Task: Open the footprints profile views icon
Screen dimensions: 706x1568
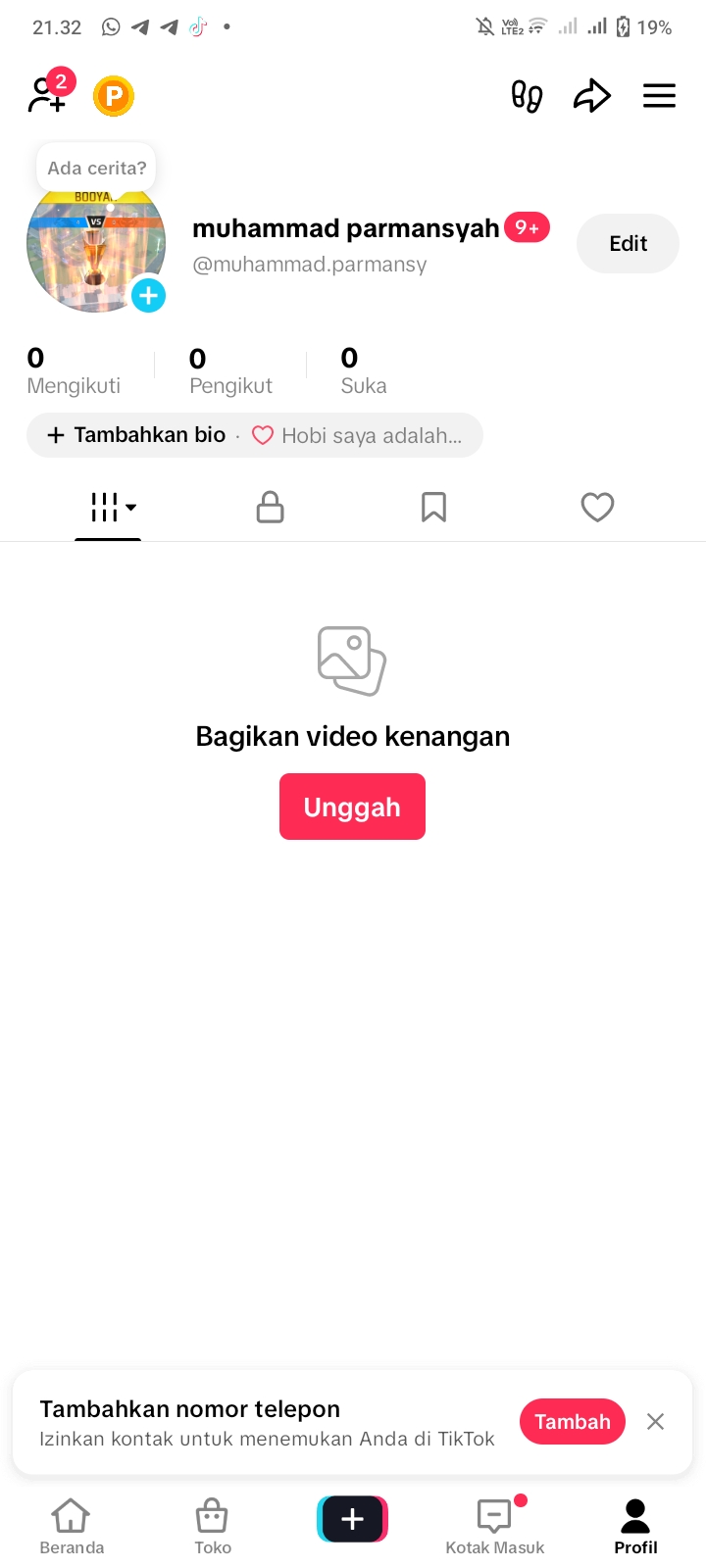Action: [527, 96]
